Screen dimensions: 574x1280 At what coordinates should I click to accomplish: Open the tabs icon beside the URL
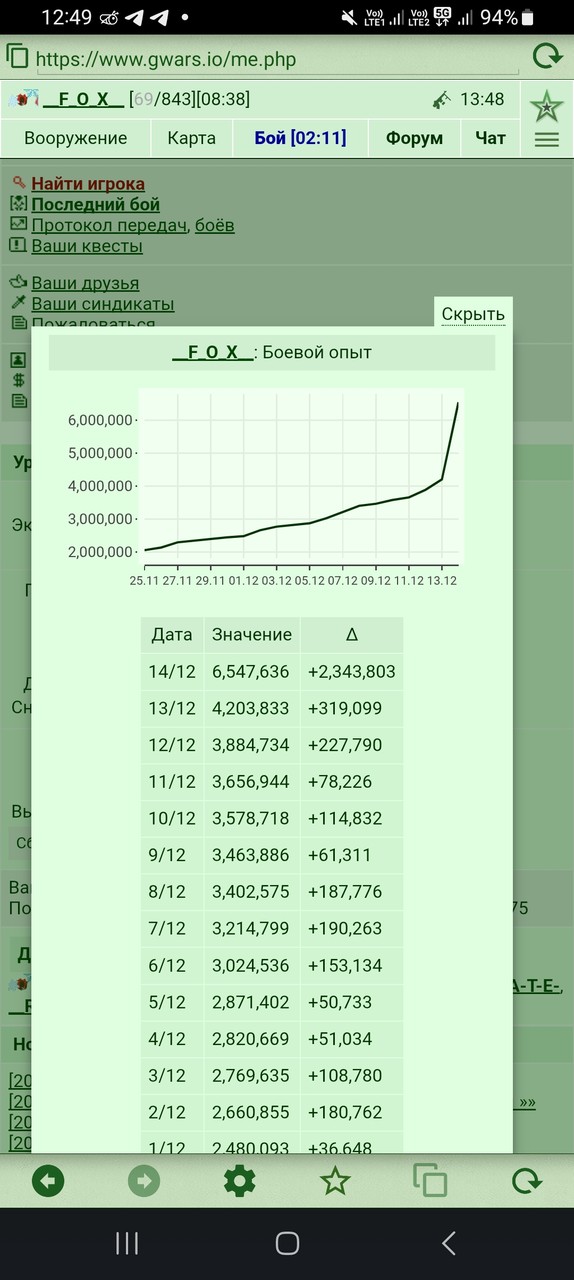click(x=17, y=57)
